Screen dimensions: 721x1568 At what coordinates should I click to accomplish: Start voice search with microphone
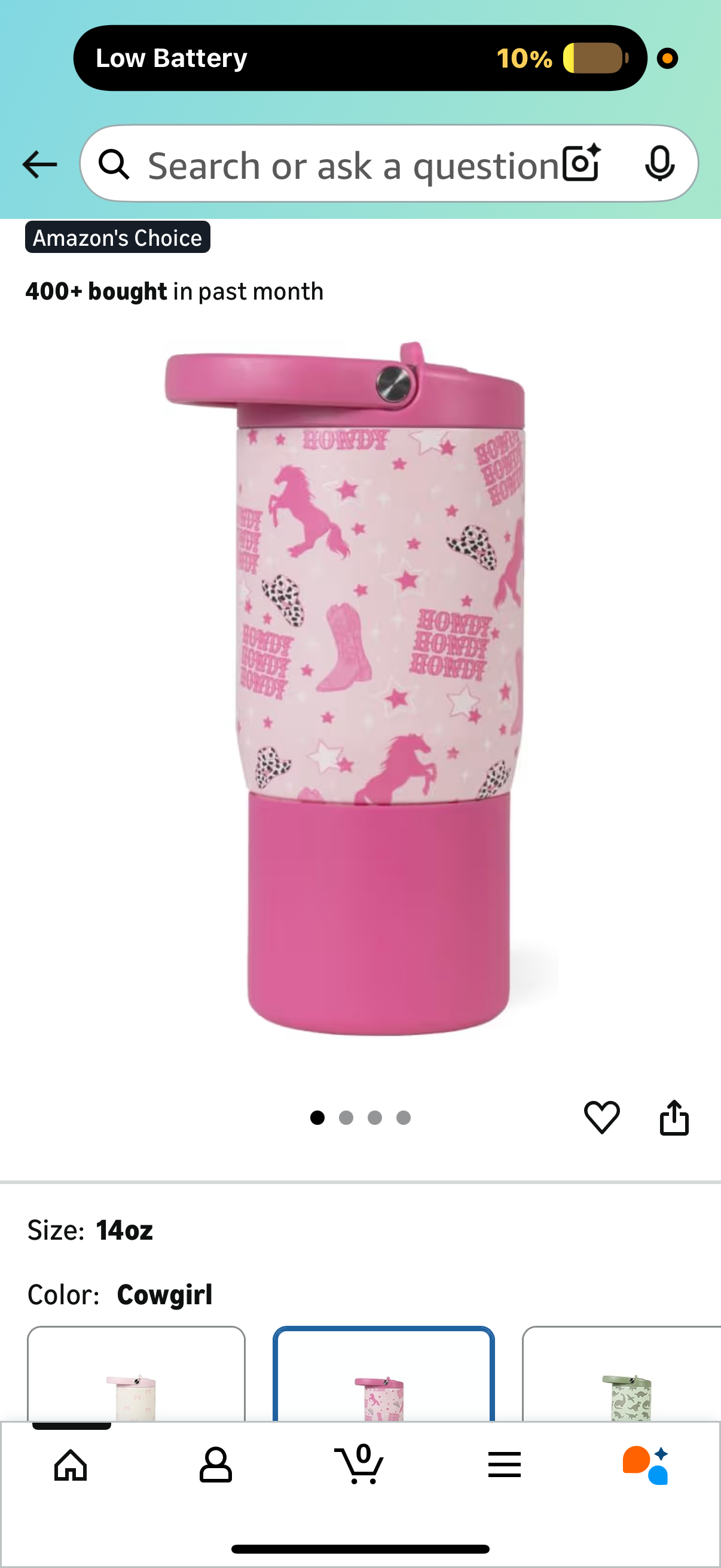click(659, 163)
